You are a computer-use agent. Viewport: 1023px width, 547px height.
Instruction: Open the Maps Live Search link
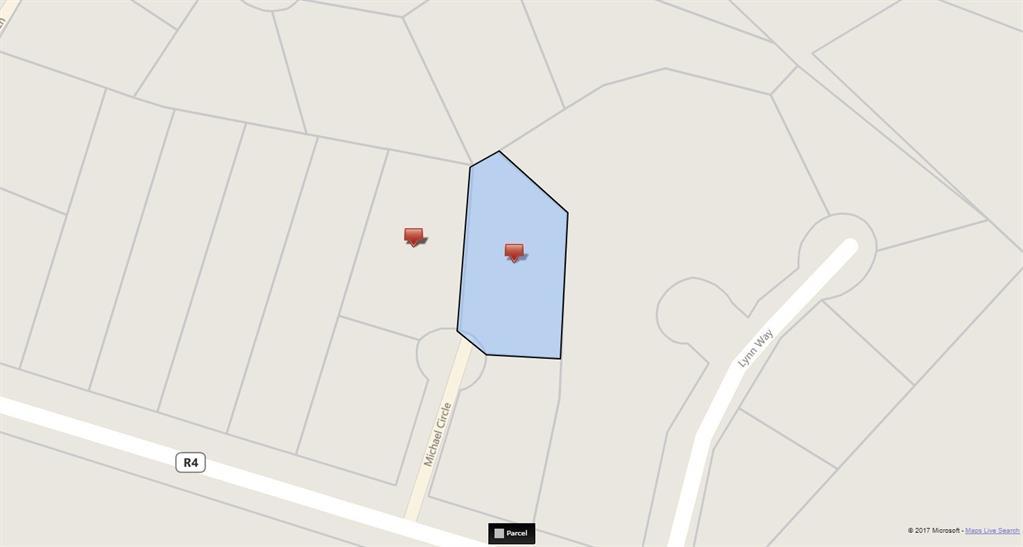(x=992, y=531)
